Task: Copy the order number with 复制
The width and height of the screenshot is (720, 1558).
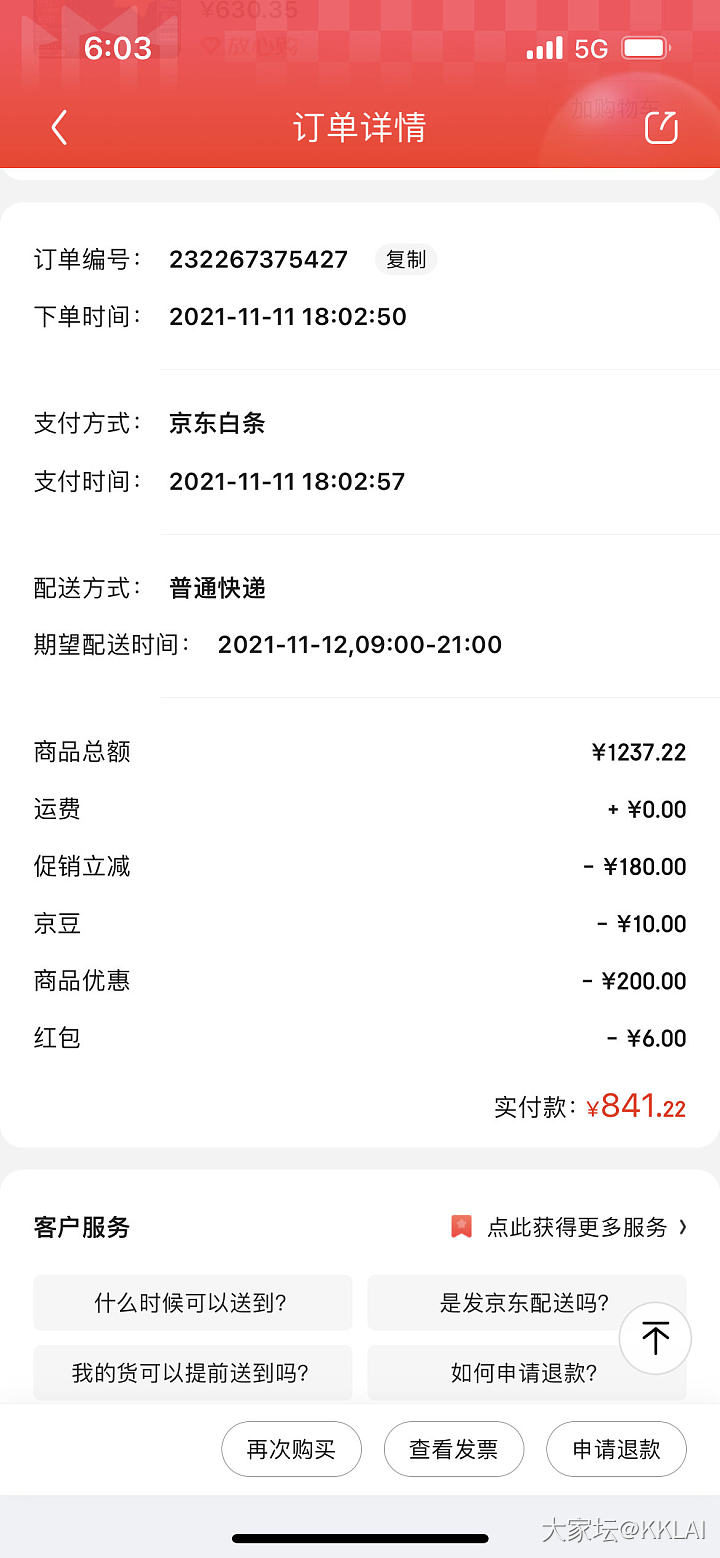Action: 406,260
